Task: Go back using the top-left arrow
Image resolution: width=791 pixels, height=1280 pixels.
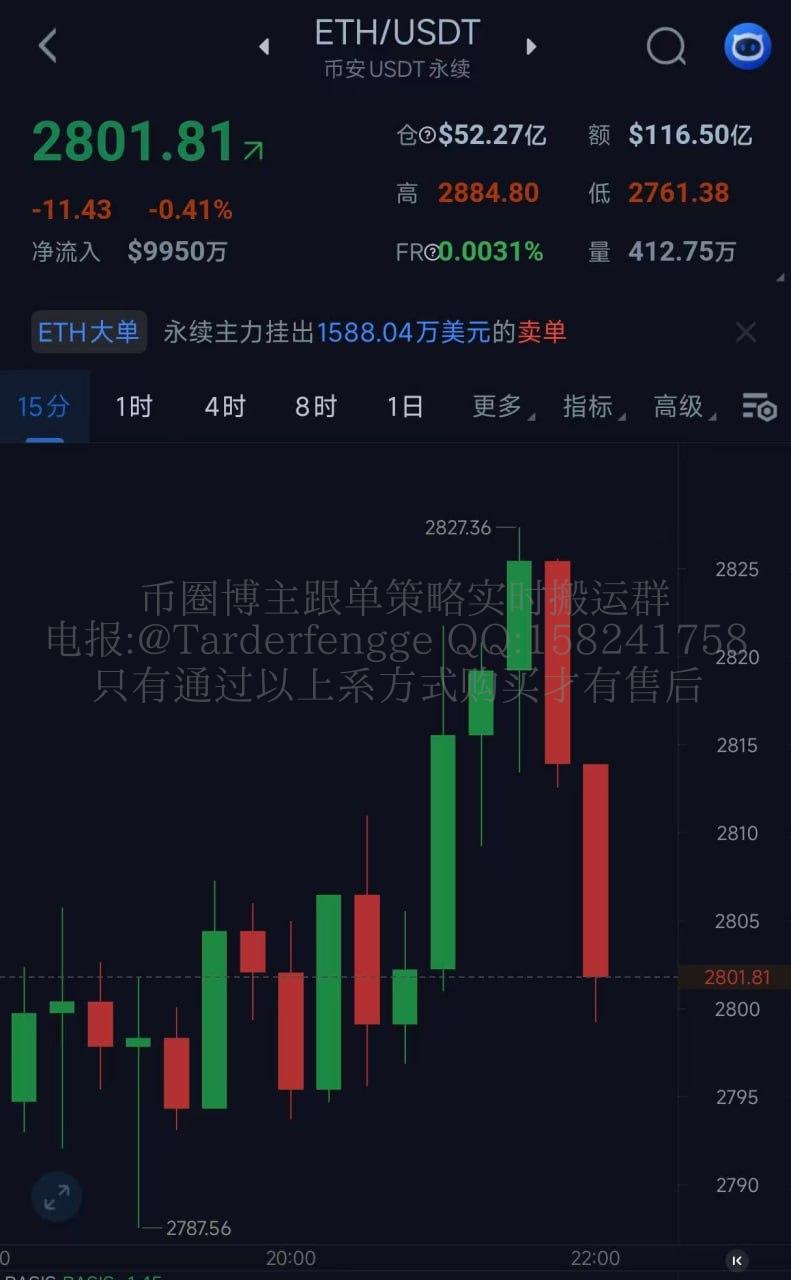Action: 47,46
